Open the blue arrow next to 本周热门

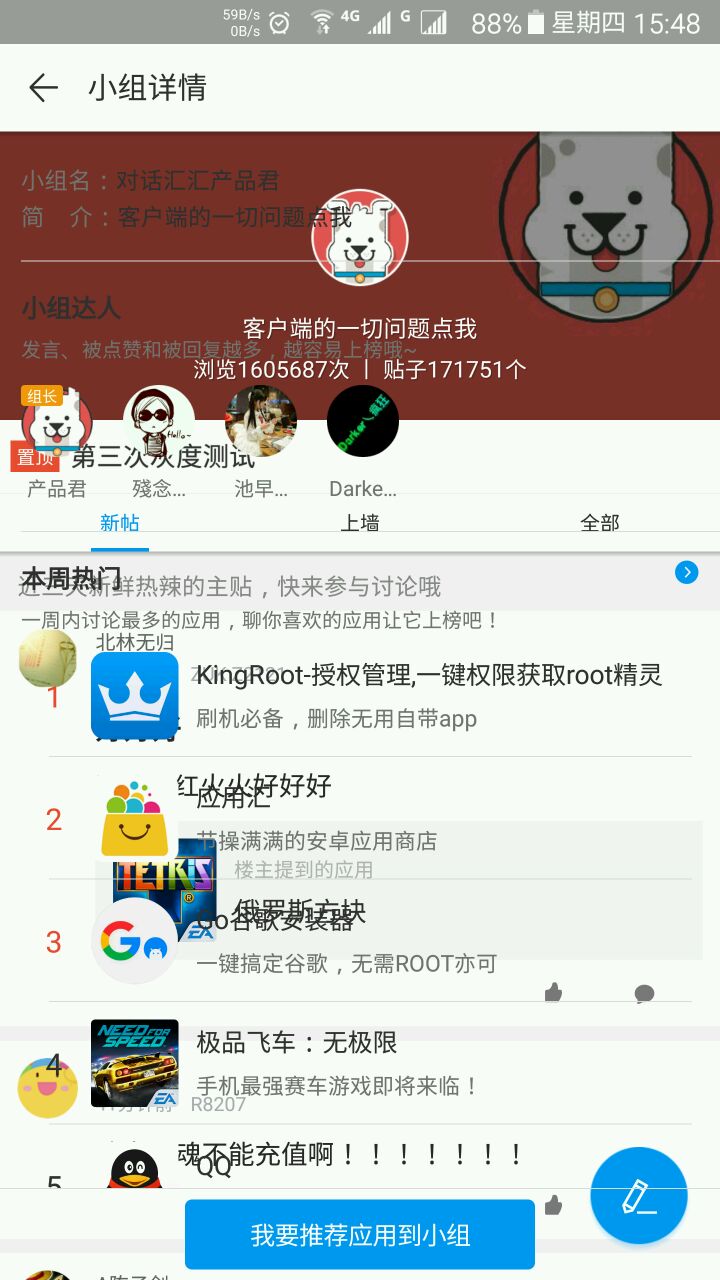pyautogui.click(x=686, y=572)
